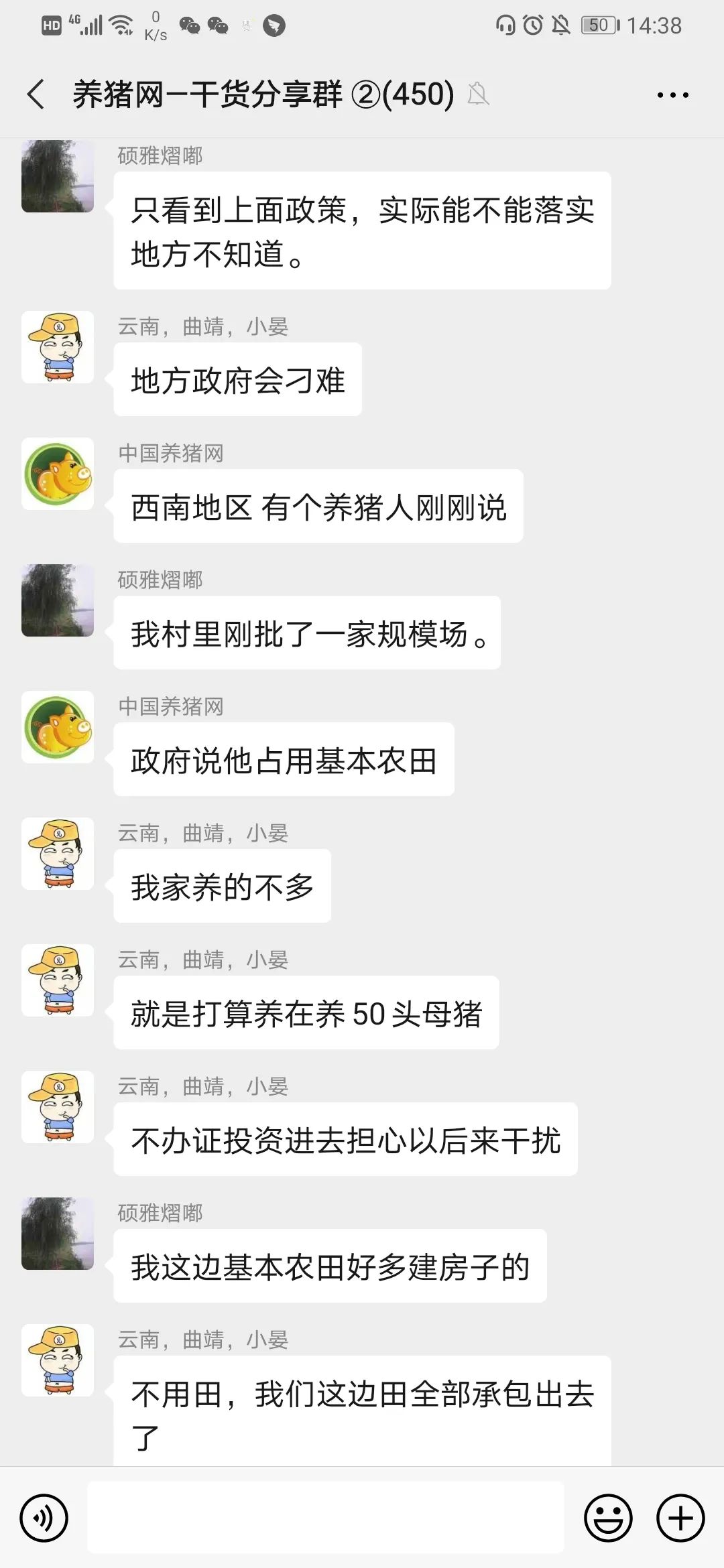Open 中国养猪网 avatar beside 西南地区 message
The height and width of the screenshot is (1568, 724).
coord(58,474)
